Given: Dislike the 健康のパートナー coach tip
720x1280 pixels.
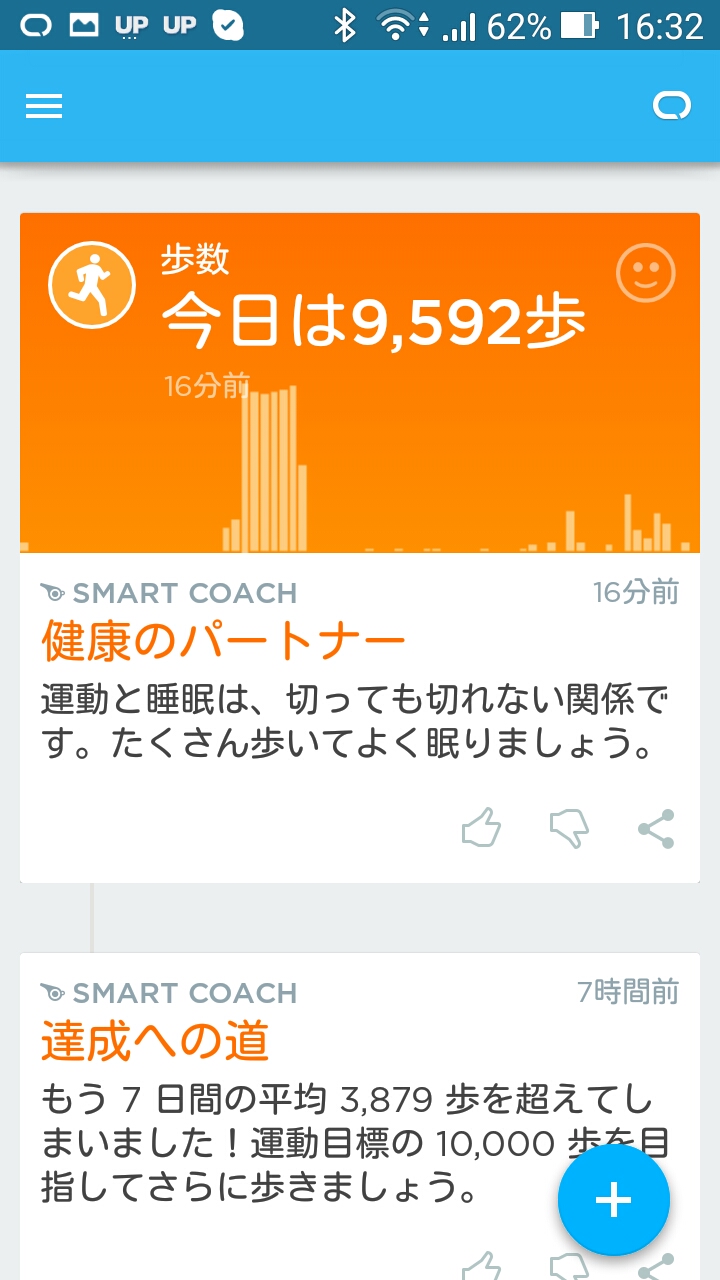Looking at the screenshot, I should click(x=569, y=829).
